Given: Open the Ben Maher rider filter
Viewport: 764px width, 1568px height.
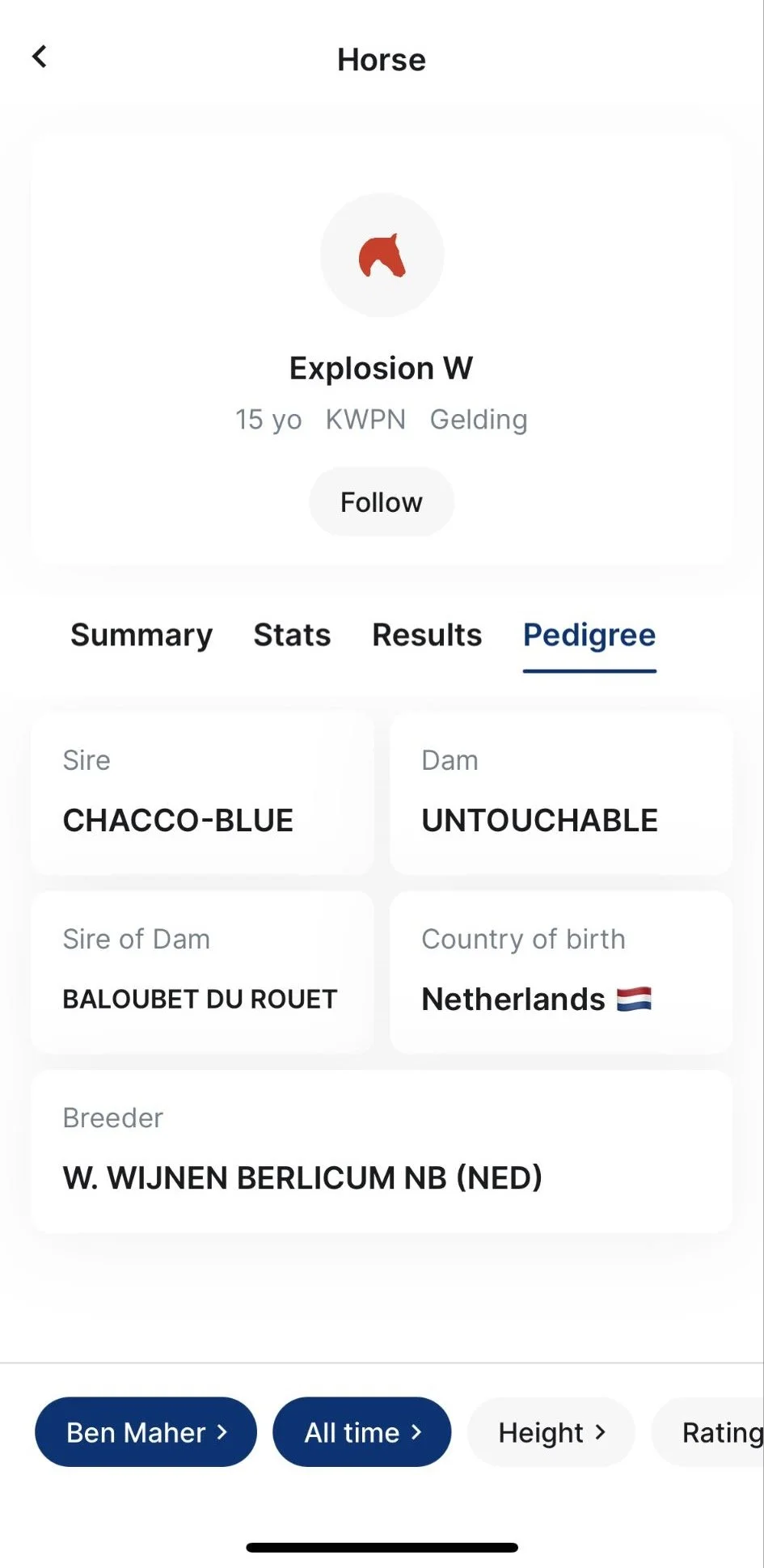Looking at the screenshot, I should 146,1432.
